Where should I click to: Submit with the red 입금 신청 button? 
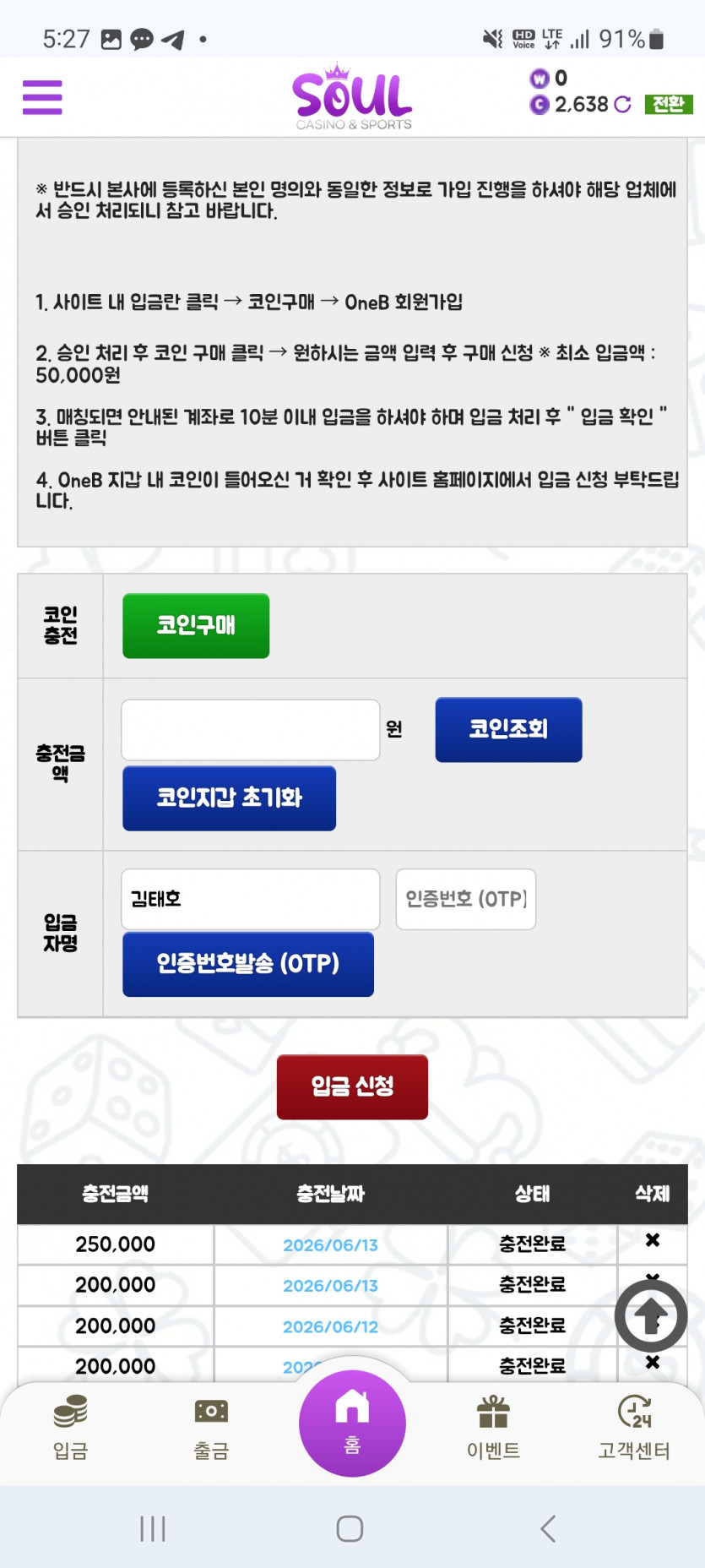[352, 1086]
